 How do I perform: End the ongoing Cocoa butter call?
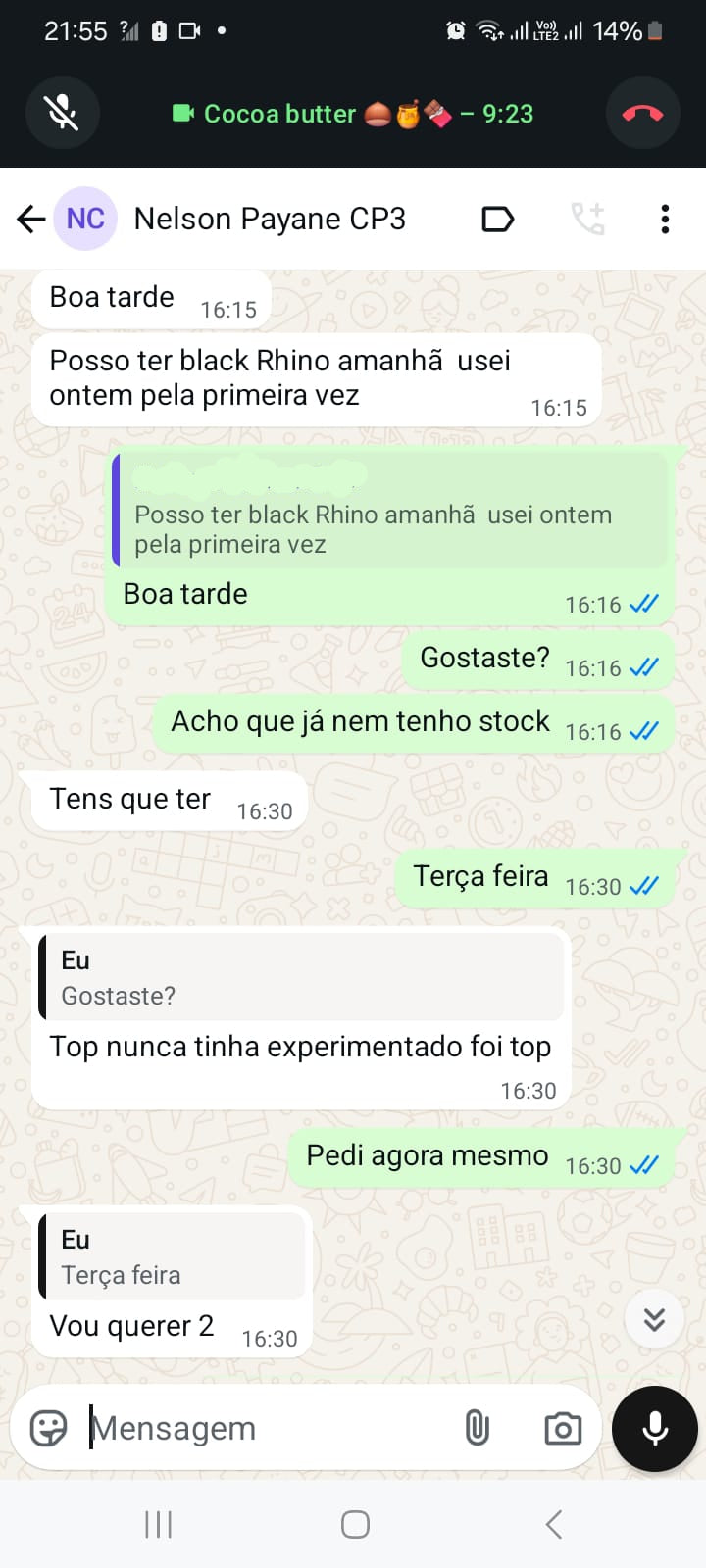pos(642,113)
